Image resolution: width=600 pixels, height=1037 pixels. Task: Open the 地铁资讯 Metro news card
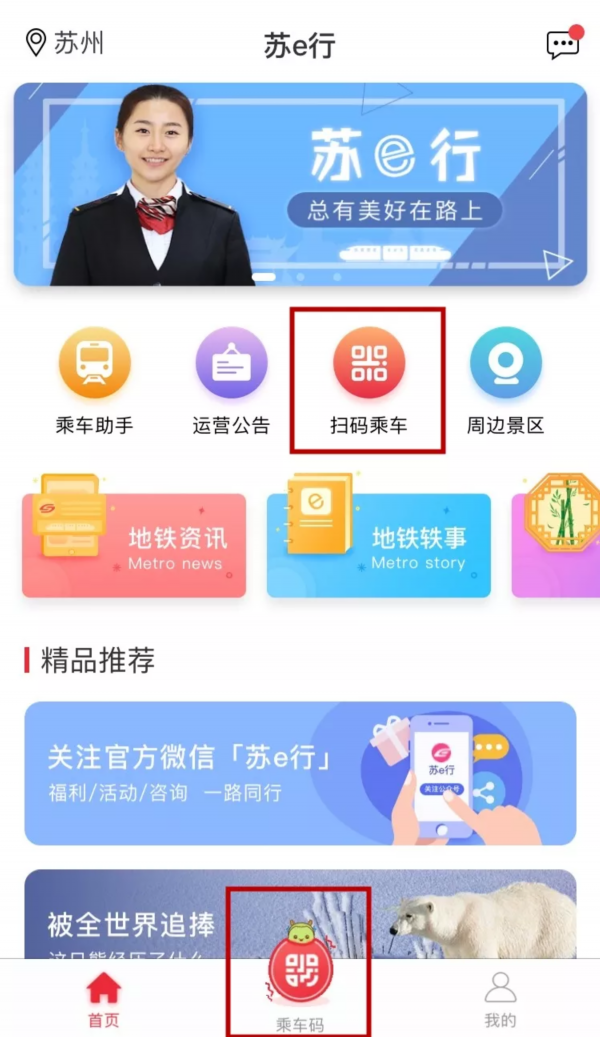point(134,545)
